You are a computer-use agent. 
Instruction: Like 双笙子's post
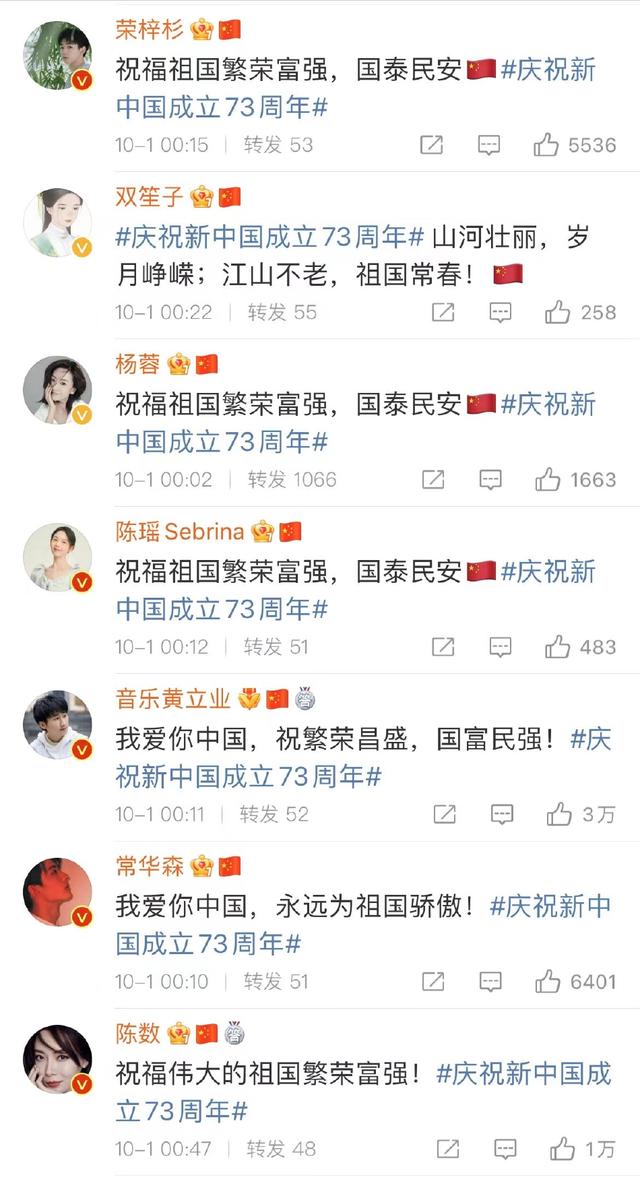[557, 313]
